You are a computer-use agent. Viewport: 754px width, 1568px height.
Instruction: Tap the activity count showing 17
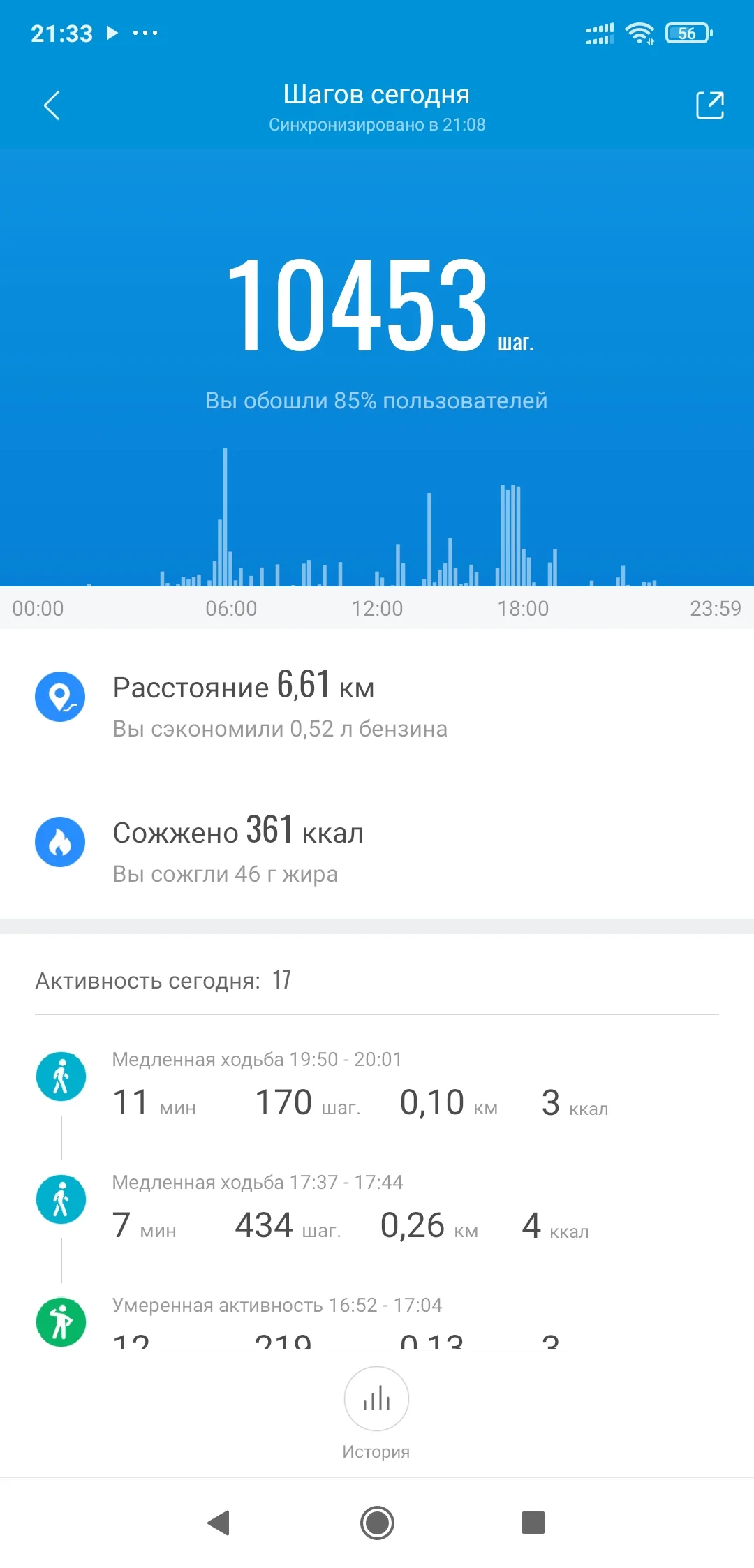[282, 980]
